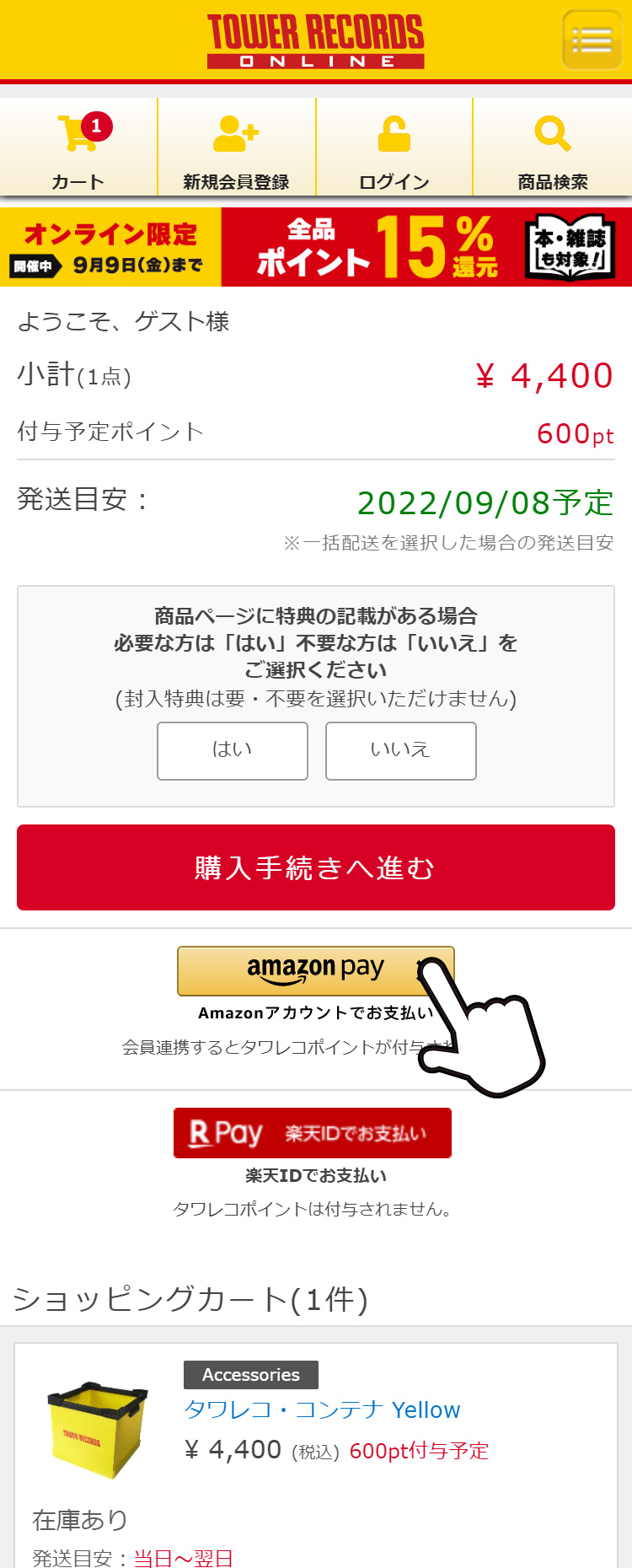
Task: Open the タワレコ・コンテナ Yellow product link
Action: click(322, 1410)
